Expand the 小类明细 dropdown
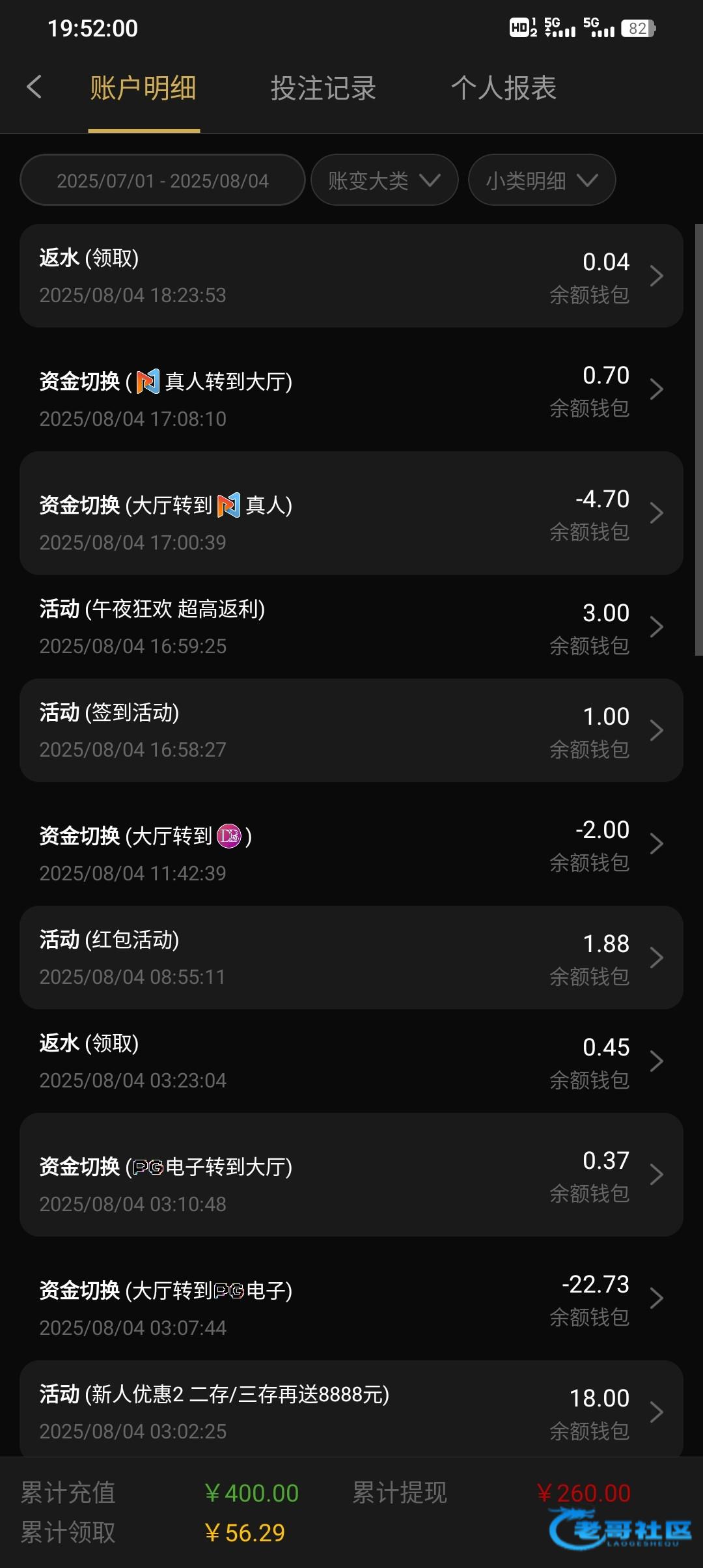This screenshot has height=1568, width=703. 542,180
